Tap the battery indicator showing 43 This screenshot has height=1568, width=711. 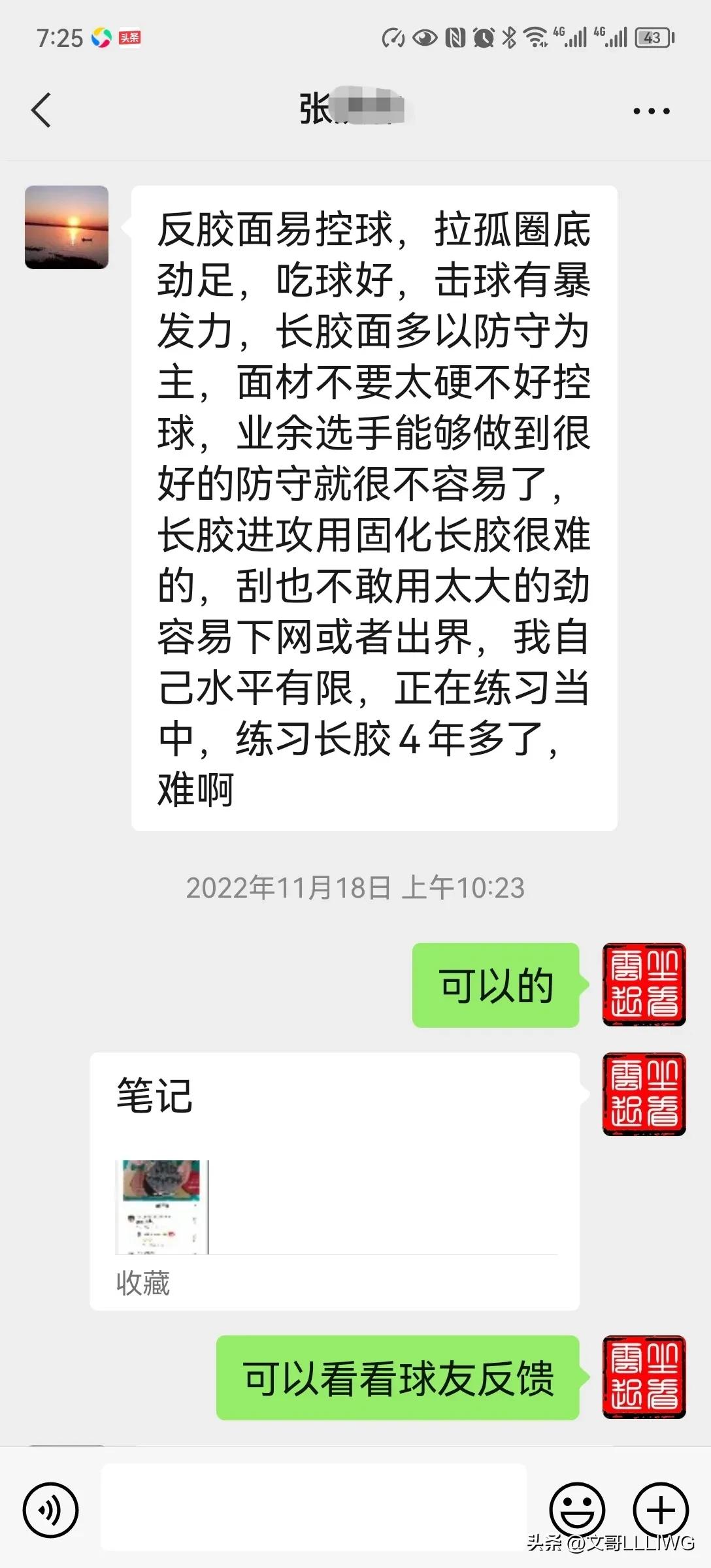(653, 38)
